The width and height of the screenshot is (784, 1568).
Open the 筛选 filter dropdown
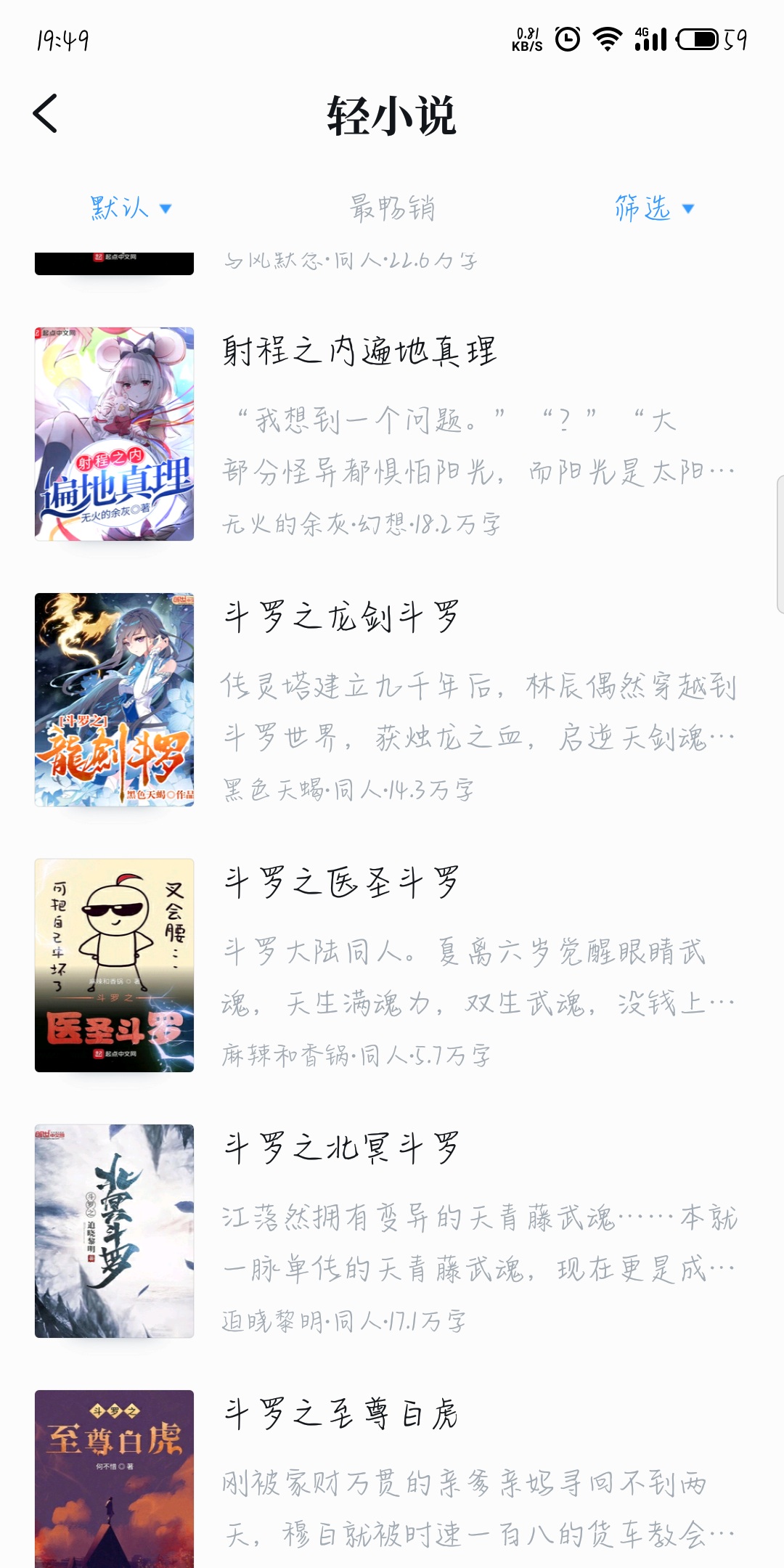tap(654, 208)
